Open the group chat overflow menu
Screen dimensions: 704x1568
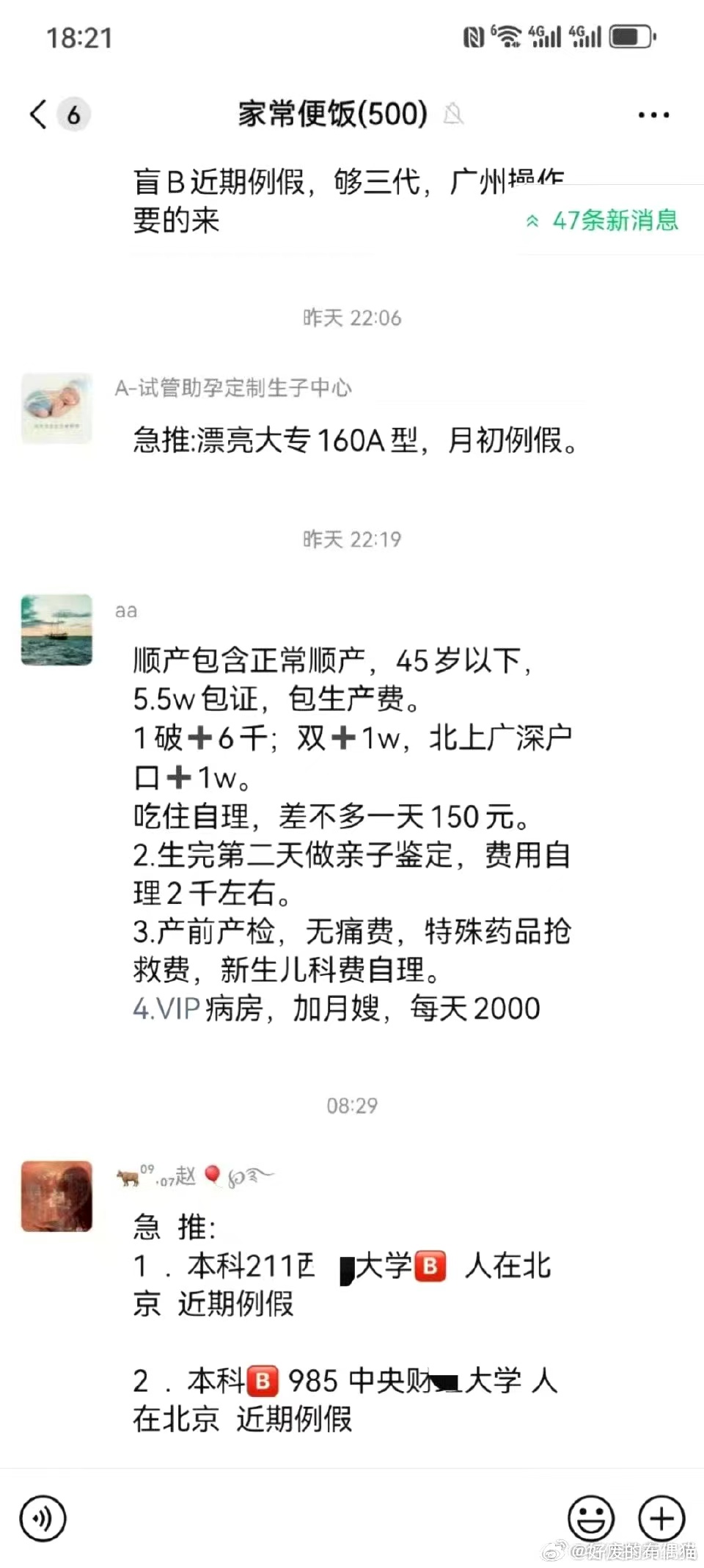pyautogui.click(x=653, y=115)
